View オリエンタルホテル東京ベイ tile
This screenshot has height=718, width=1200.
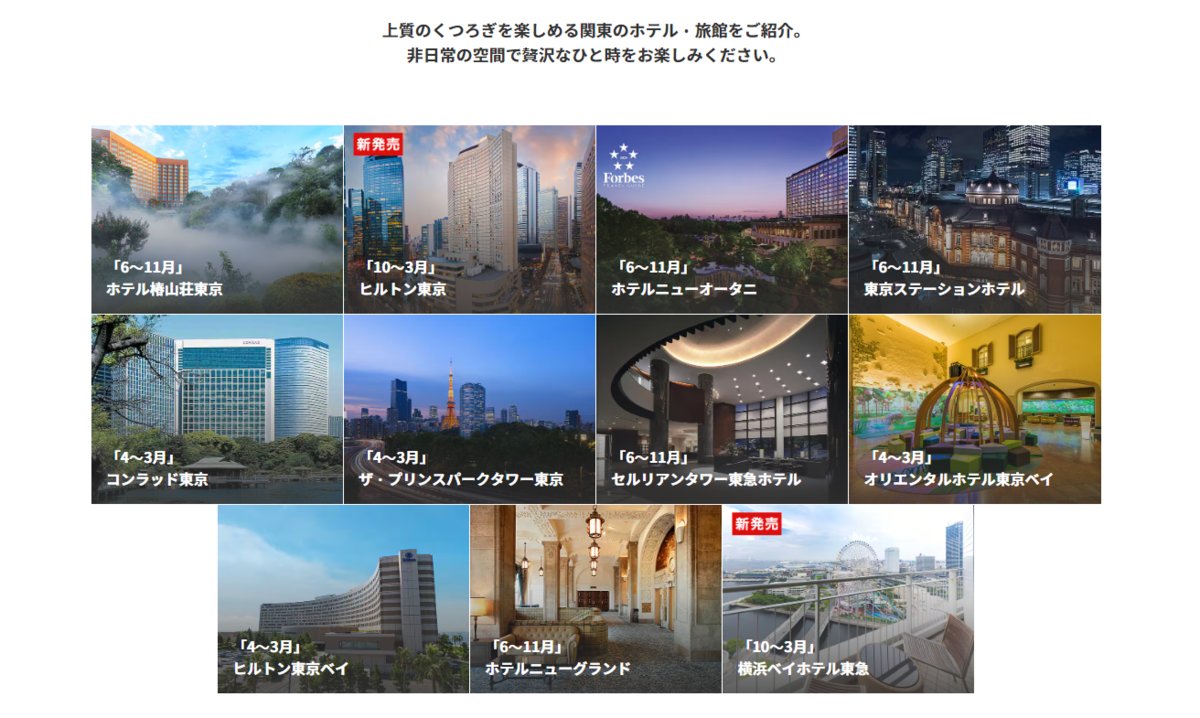[974, 409]
